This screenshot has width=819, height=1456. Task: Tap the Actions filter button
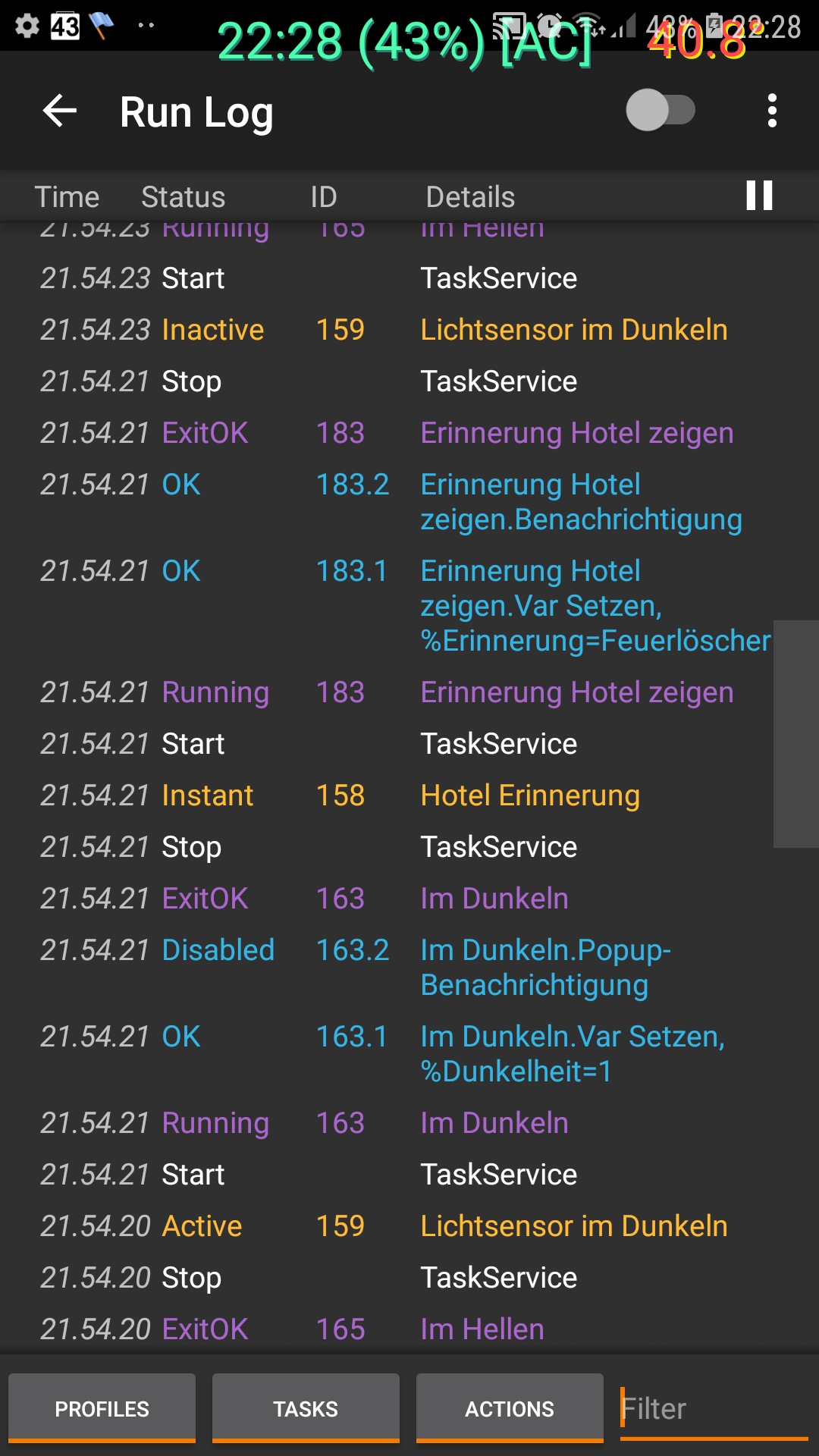pyautogui.click(x=510, y=1408)
